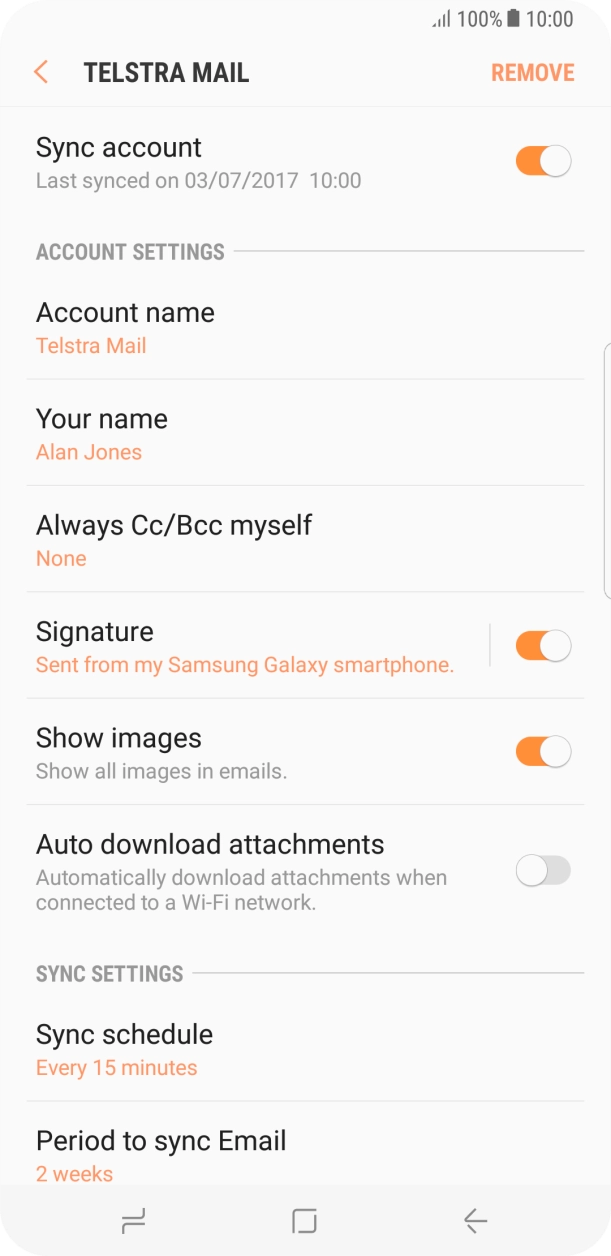Go back using the header arrow
Screen dimensions: 611x1256
pos(41,72)
